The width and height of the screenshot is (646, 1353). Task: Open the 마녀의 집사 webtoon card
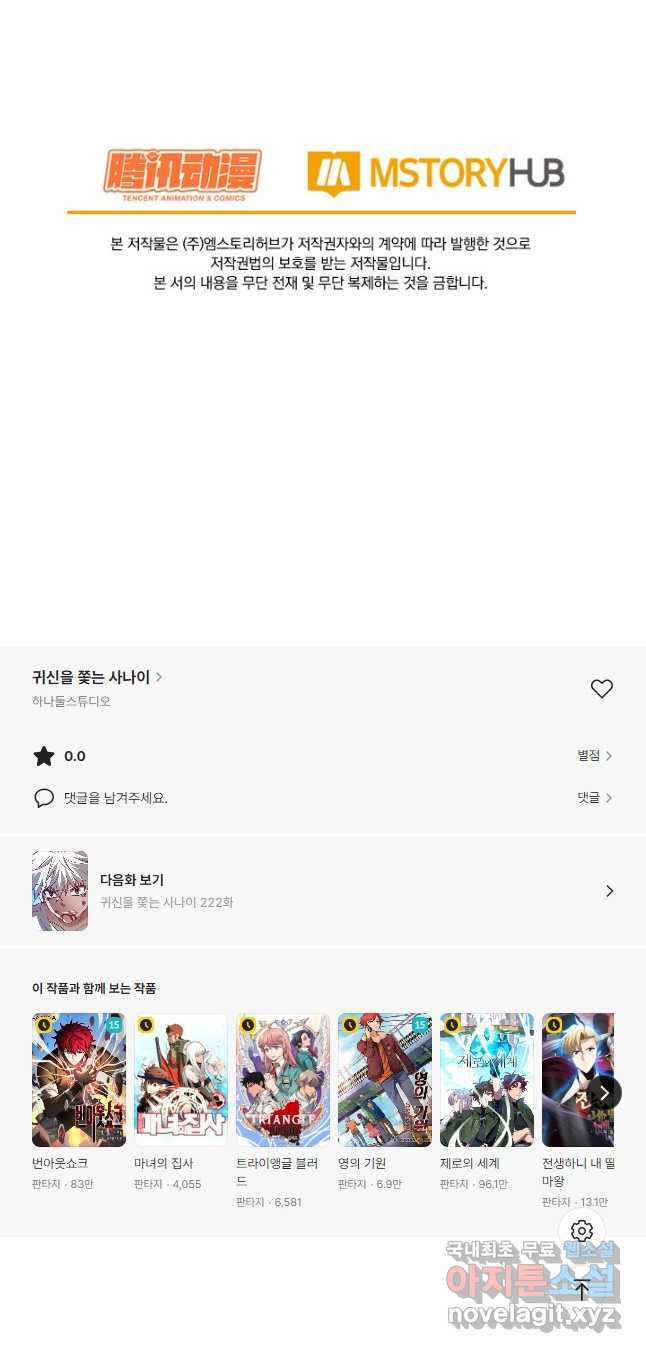point(180,1080)
